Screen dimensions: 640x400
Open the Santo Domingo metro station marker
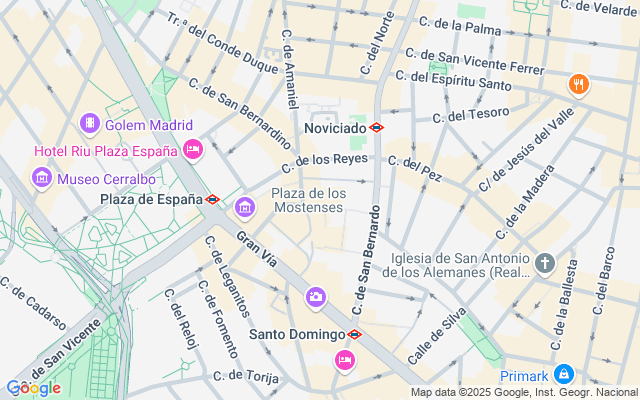(x=354, y=334)
